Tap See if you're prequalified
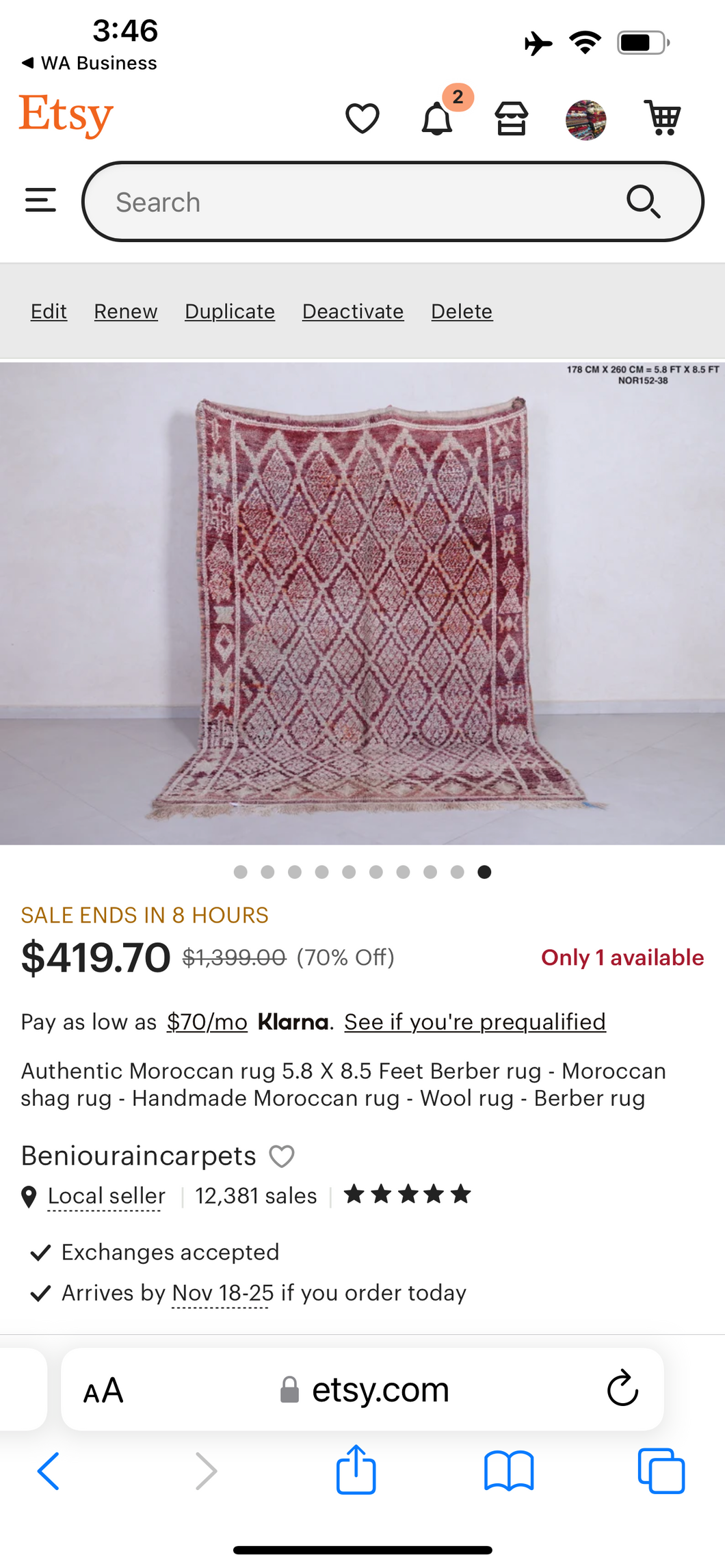The height and width of the screenshot is (1568, 725). [475, 1022]
